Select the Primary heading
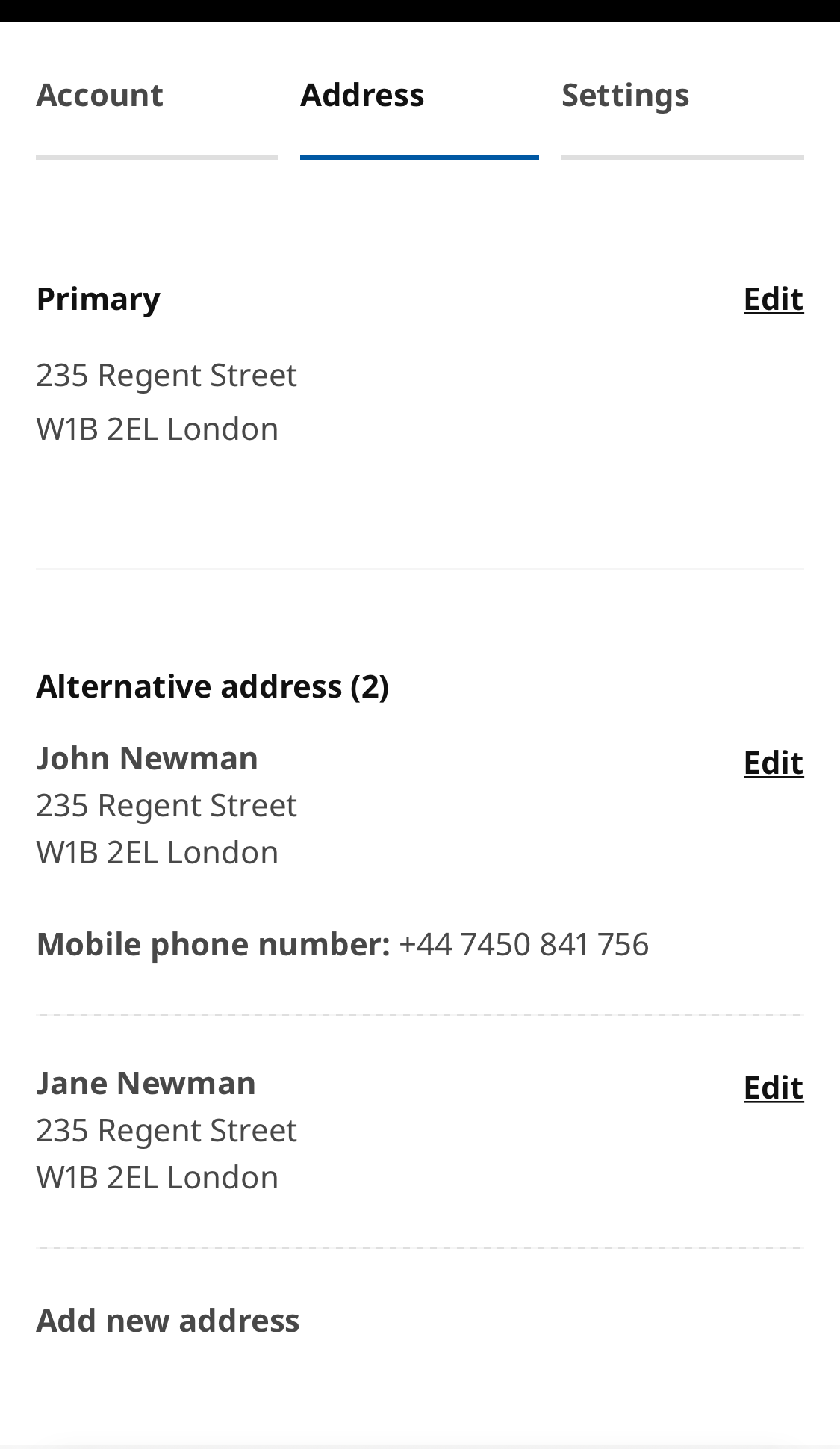Screen dimensions: 840x1449 click(98, 298)
